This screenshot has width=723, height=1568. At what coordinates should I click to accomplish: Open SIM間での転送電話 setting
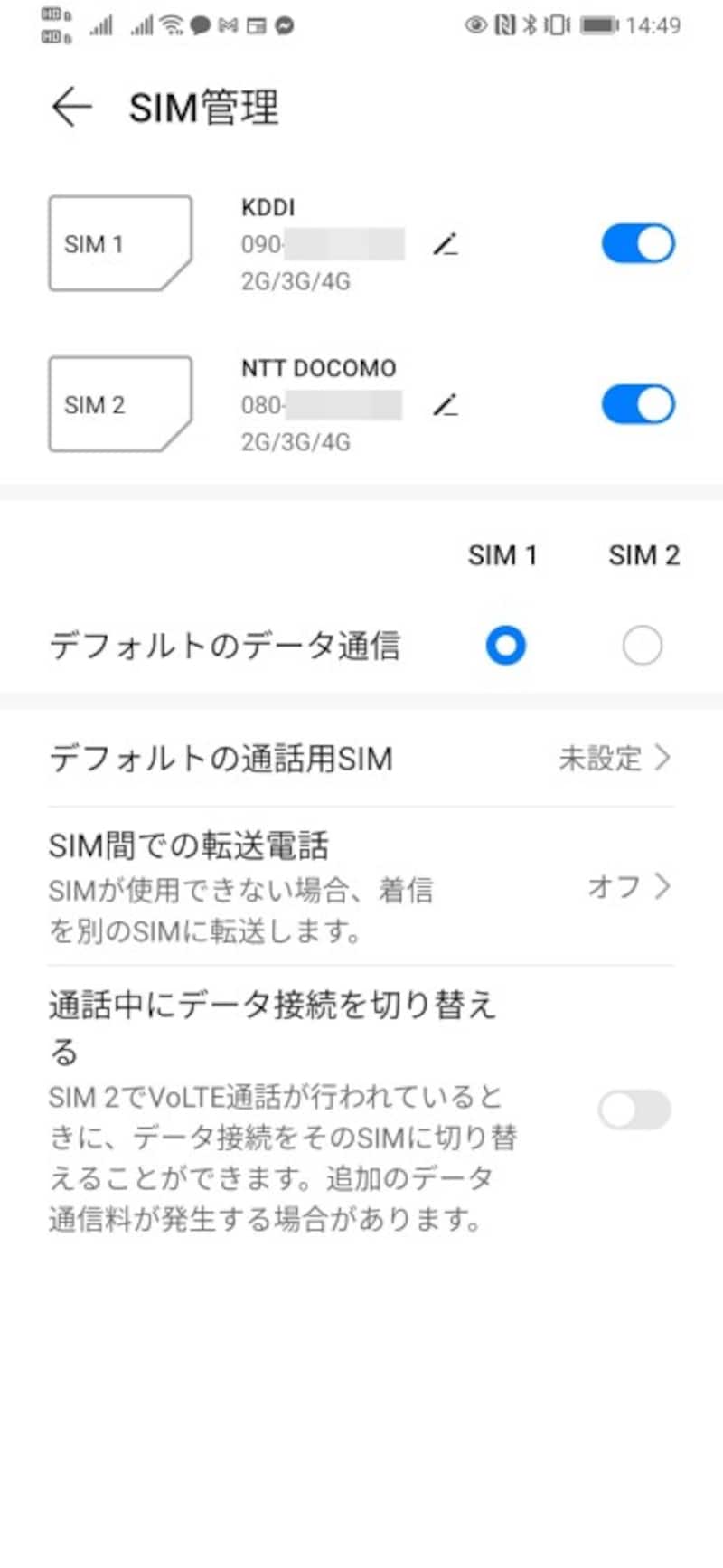click(x=361, y=886)
